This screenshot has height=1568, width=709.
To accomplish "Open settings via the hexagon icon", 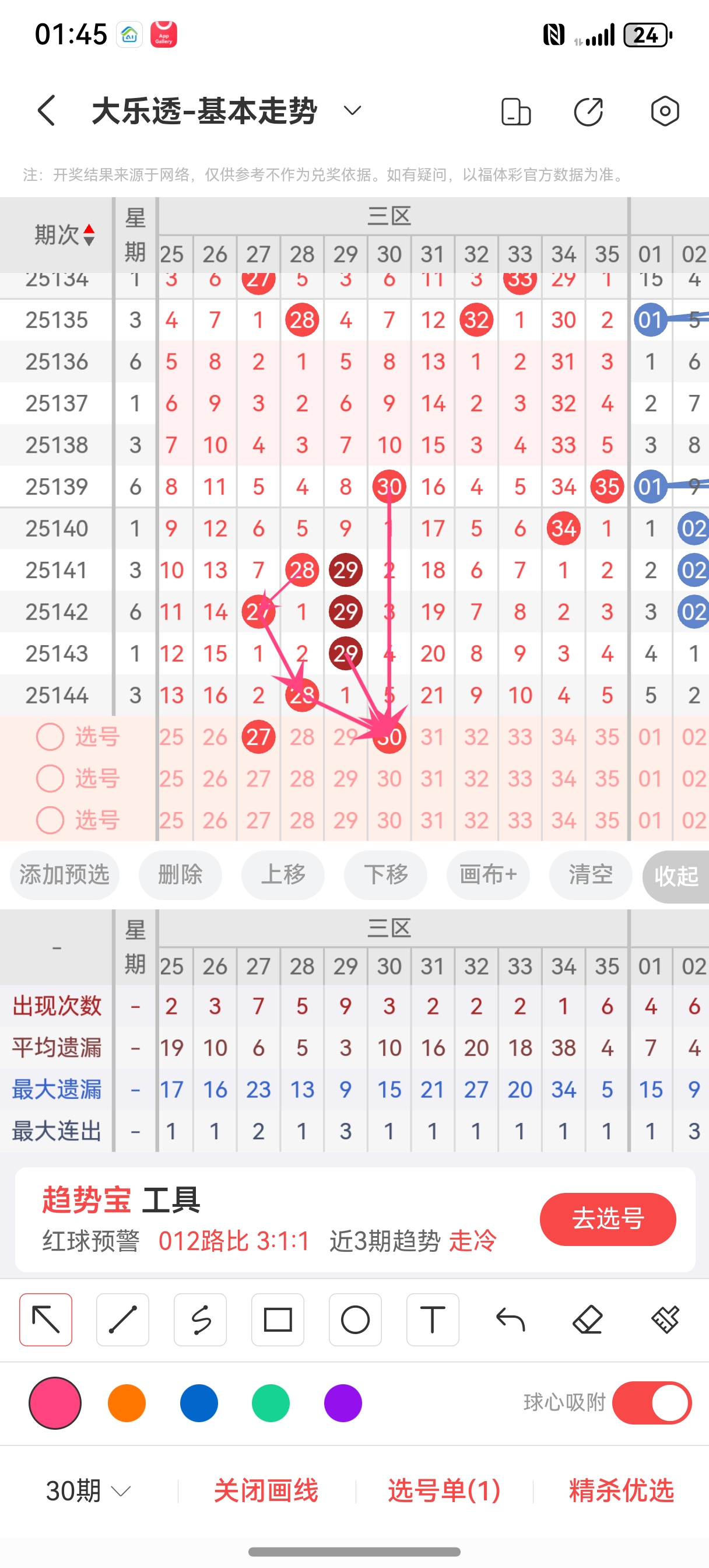I will (x=664, y=112).
